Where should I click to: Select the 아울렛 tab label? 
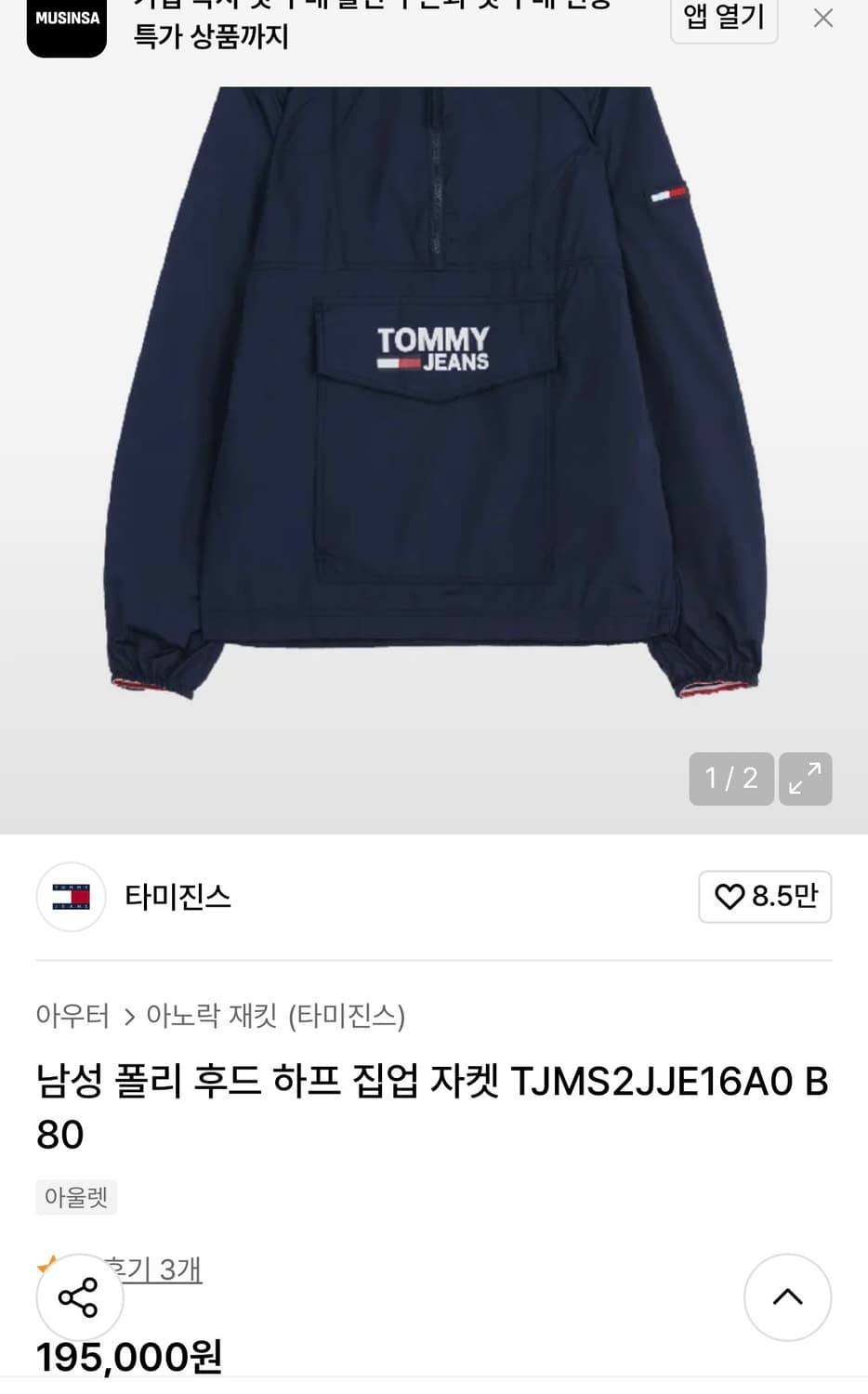(76, 1197)
